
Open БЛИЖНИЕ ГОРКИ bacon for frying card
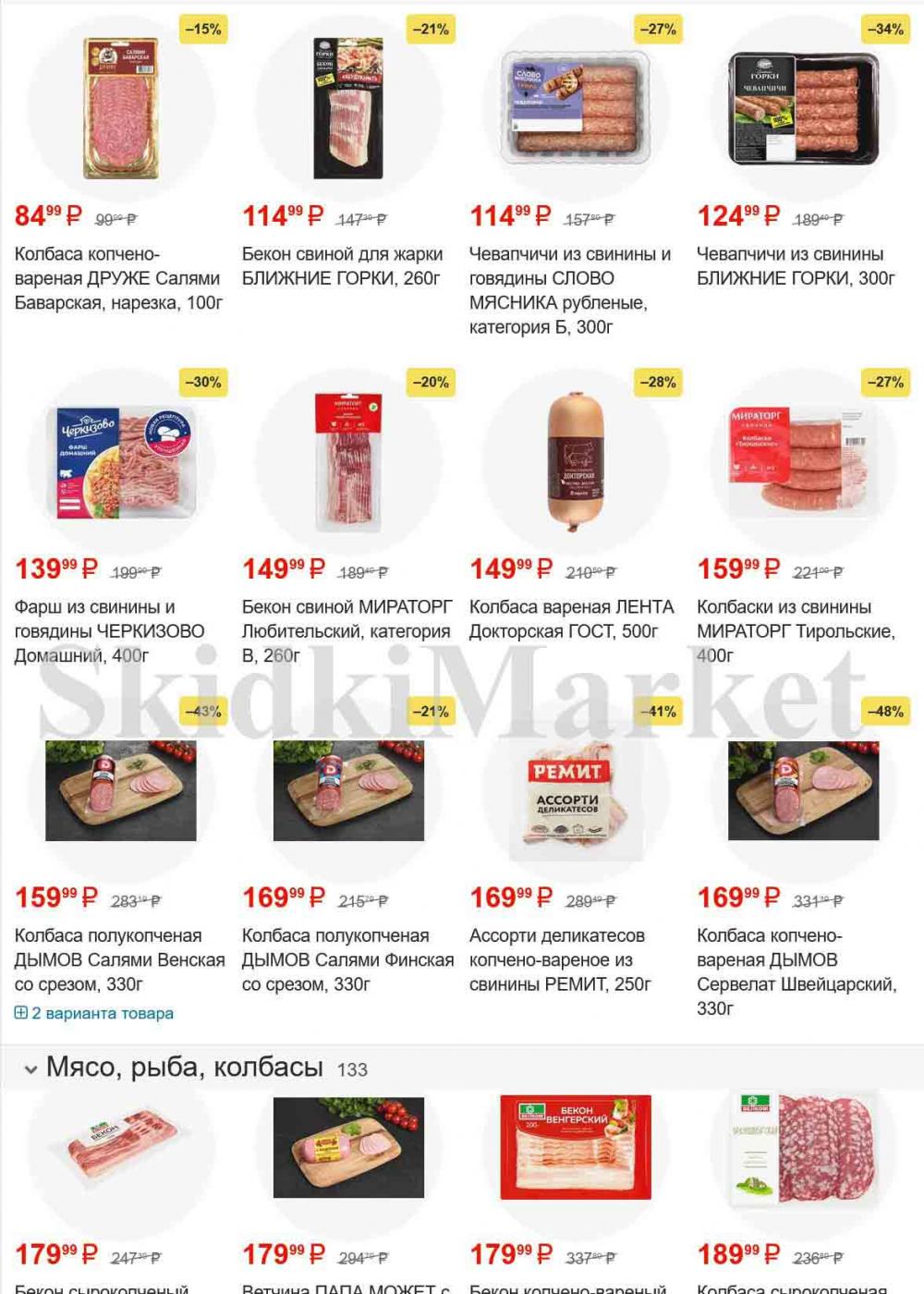click(342, 265)
